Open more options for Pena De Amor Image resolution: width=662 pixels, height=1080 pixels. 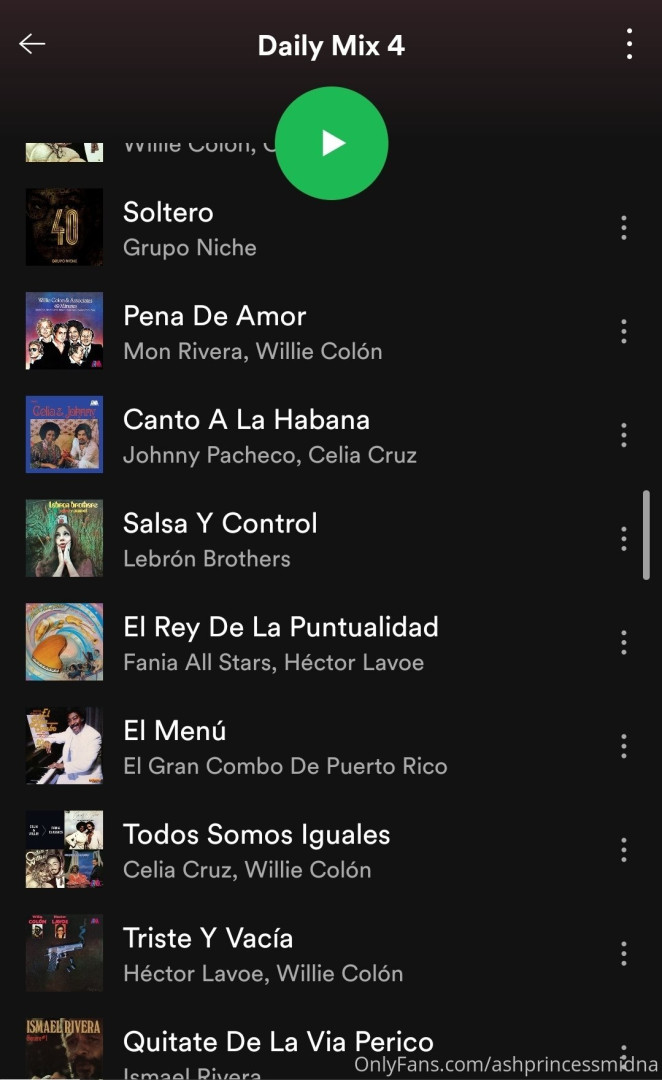coord(623,331)
